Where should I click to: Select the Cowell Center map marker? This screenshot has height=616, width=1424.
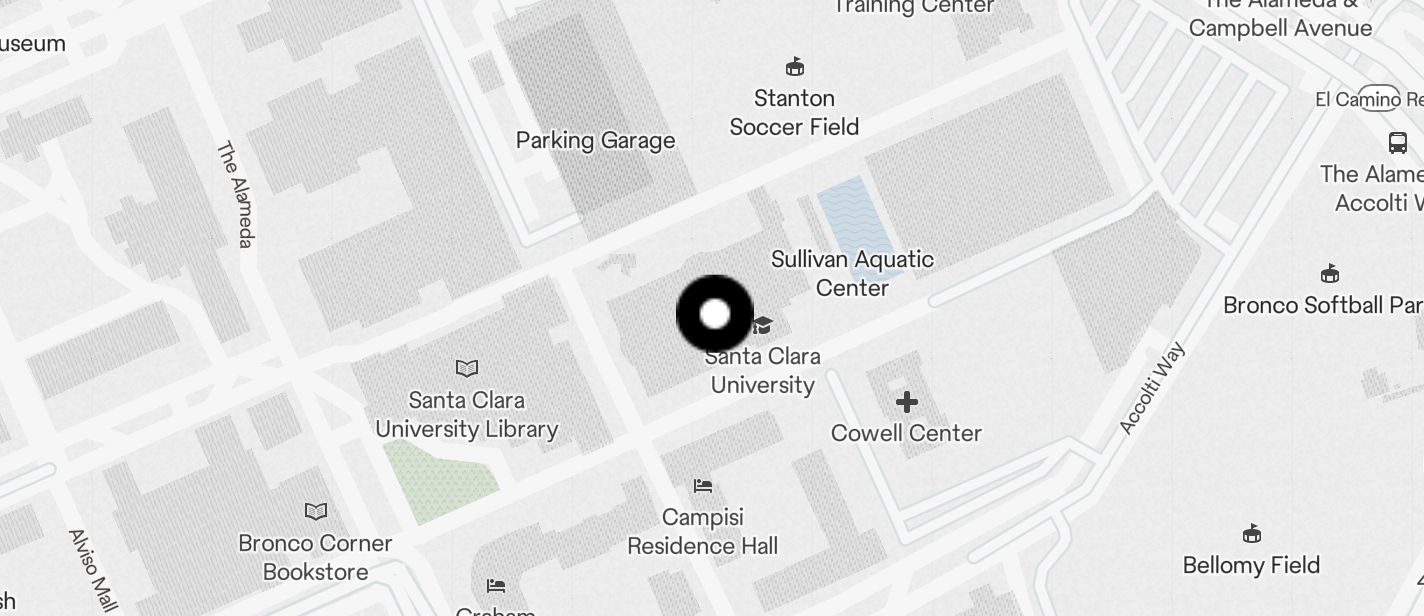[x=907, y=402]
